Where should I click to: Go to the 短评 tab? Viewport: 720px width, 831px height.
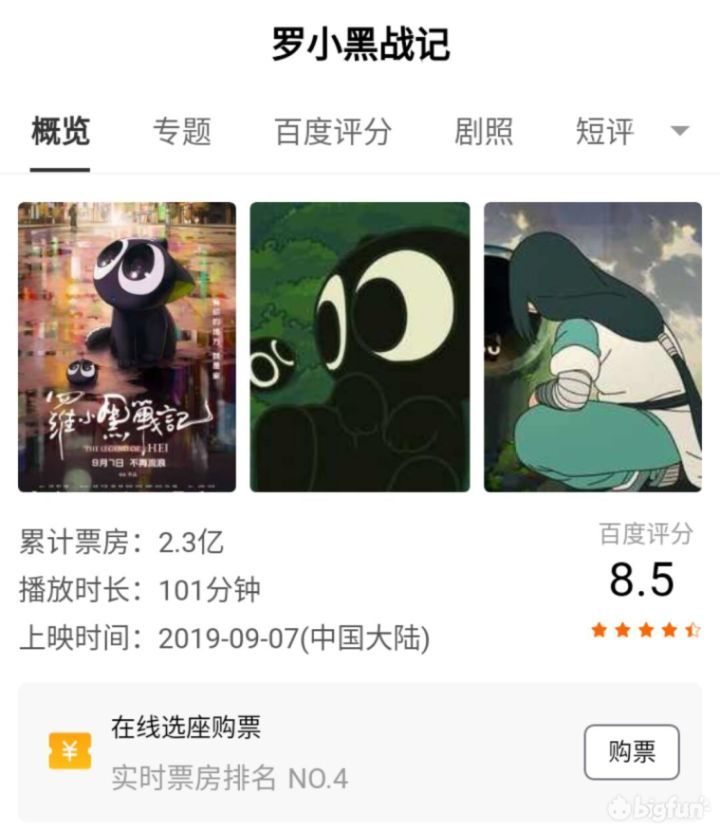click(x=605, y=131)
